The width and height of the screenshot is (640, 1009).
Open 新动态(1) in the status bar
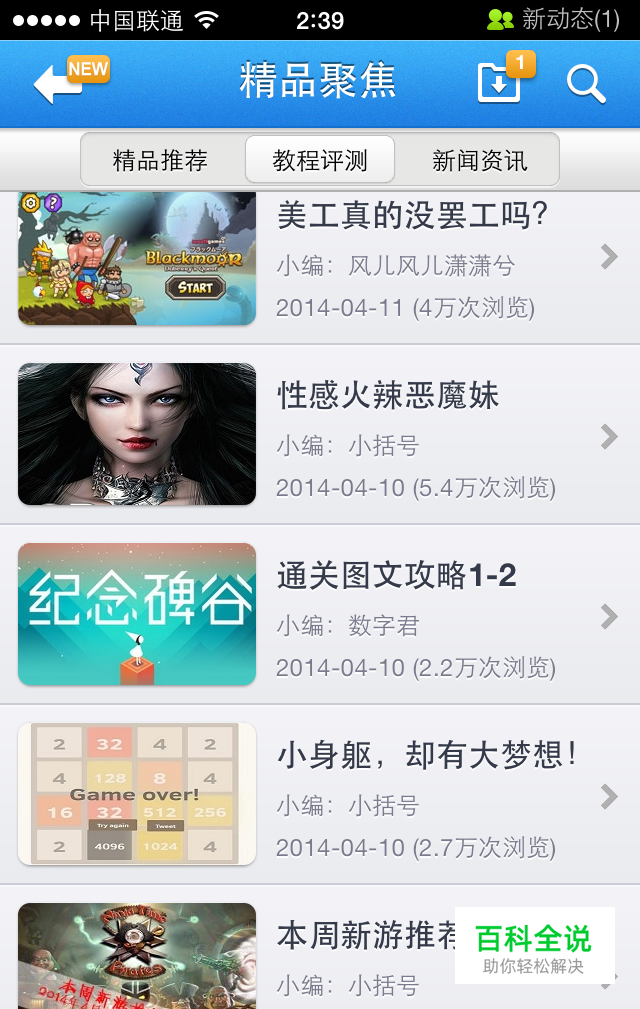[554, 19]
